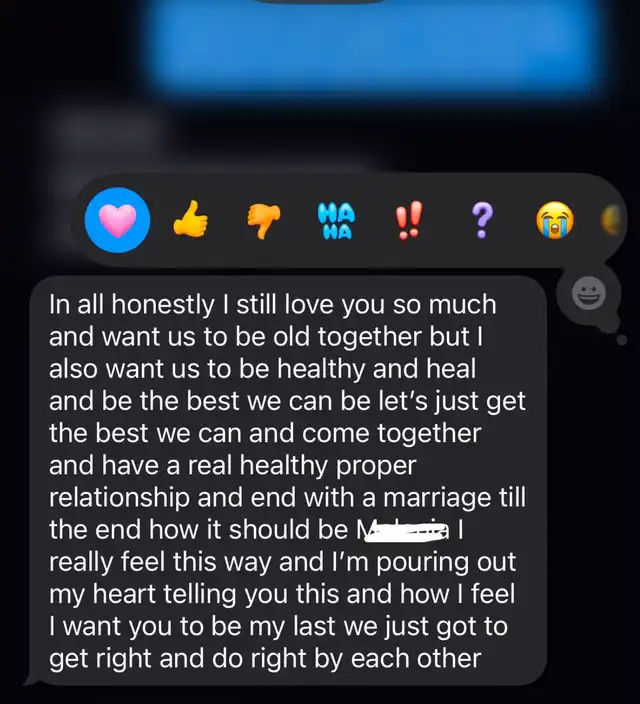React with the double exclamation tapback
Screen dimensions: 640x704
coord(409,219)
